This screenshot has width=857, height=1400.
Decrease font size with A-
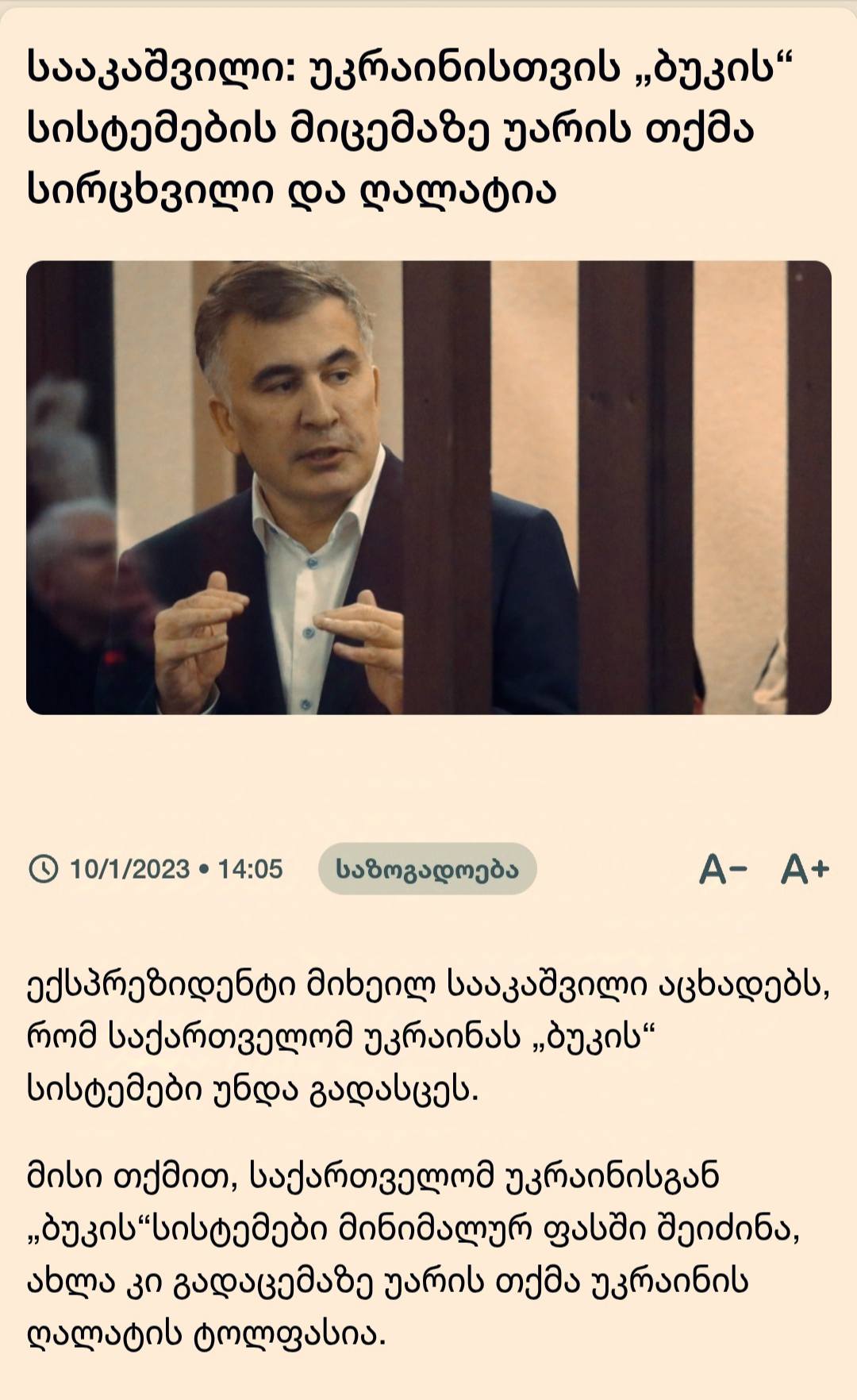click(723, 869)
